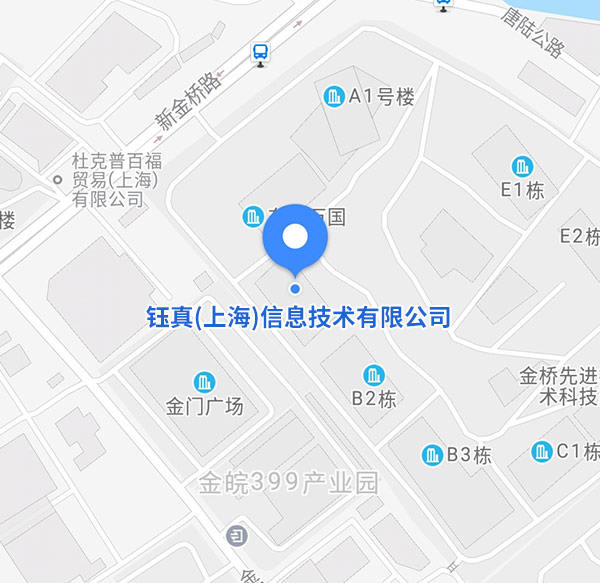Tap the blue location pin marker
This screenshot has width=600, height=583.
coord(295,238)
